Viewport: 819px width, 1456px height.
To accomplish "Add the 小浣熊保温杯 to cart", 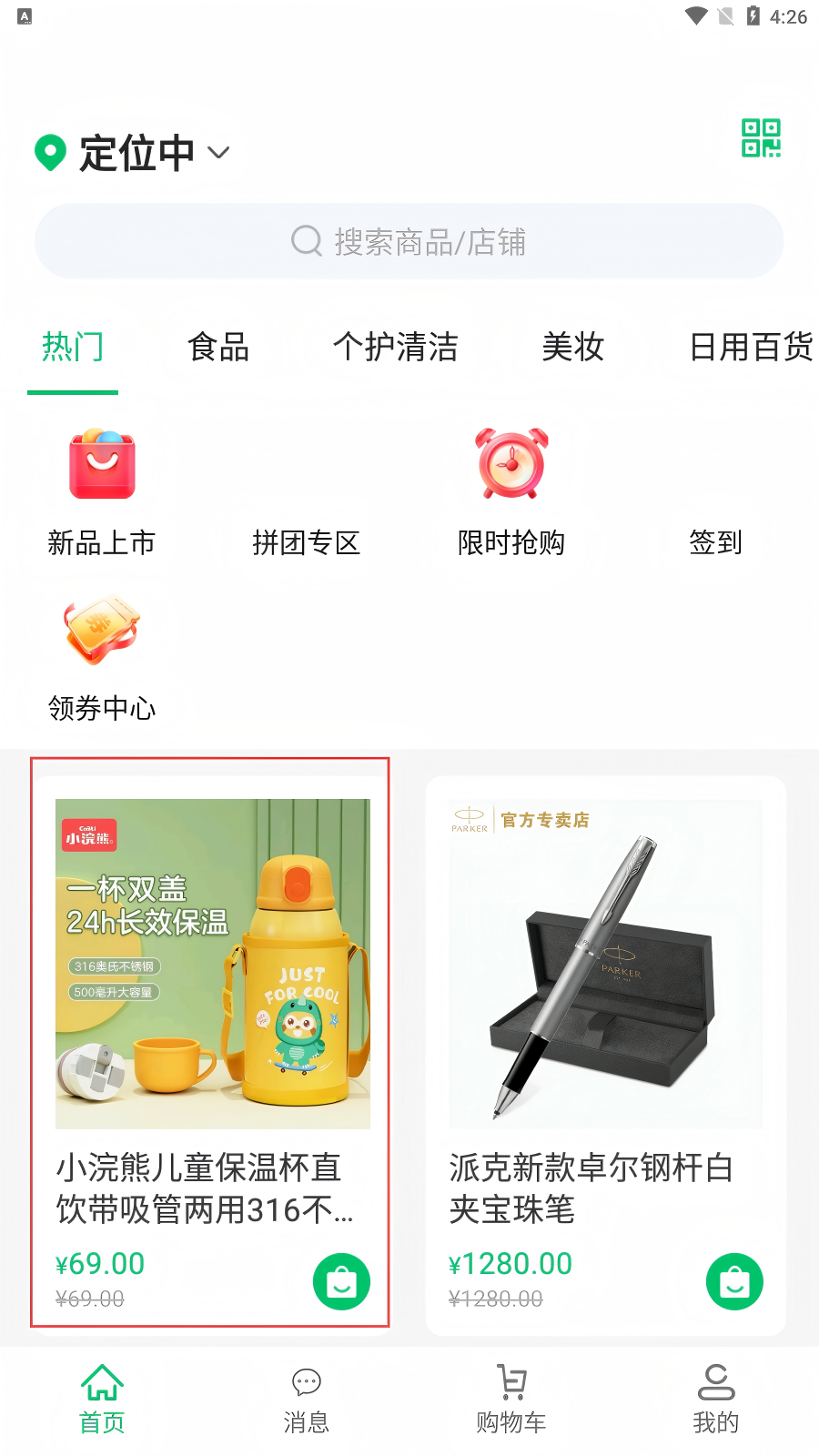I will pos(341,1282).
